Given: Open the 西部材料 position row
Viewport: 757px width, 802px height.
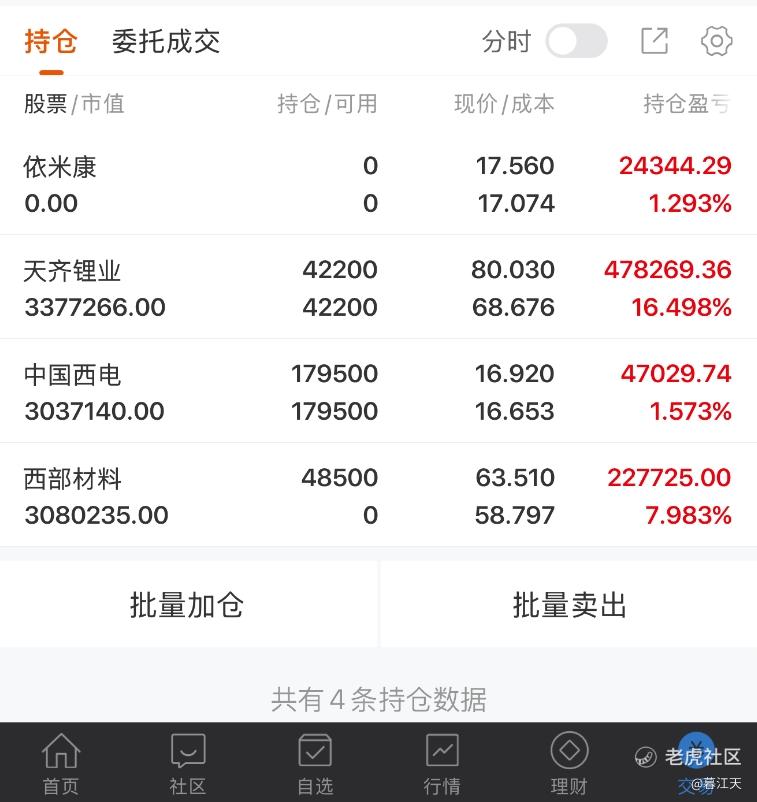Looking at the screenshot, I should [378, 496].
